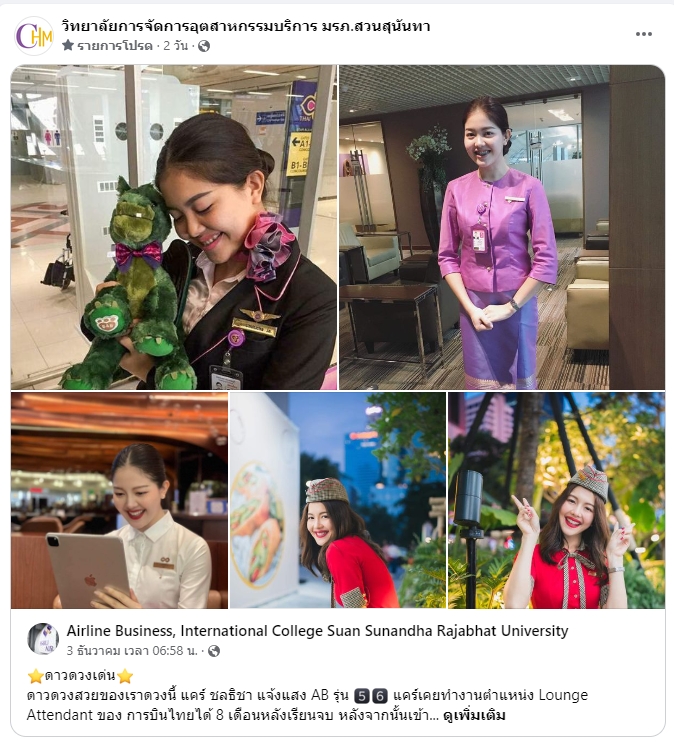Open the Airline Business International College page link
Screen dimensions: 674x742
pyautogui.click(x=317, y=631)
